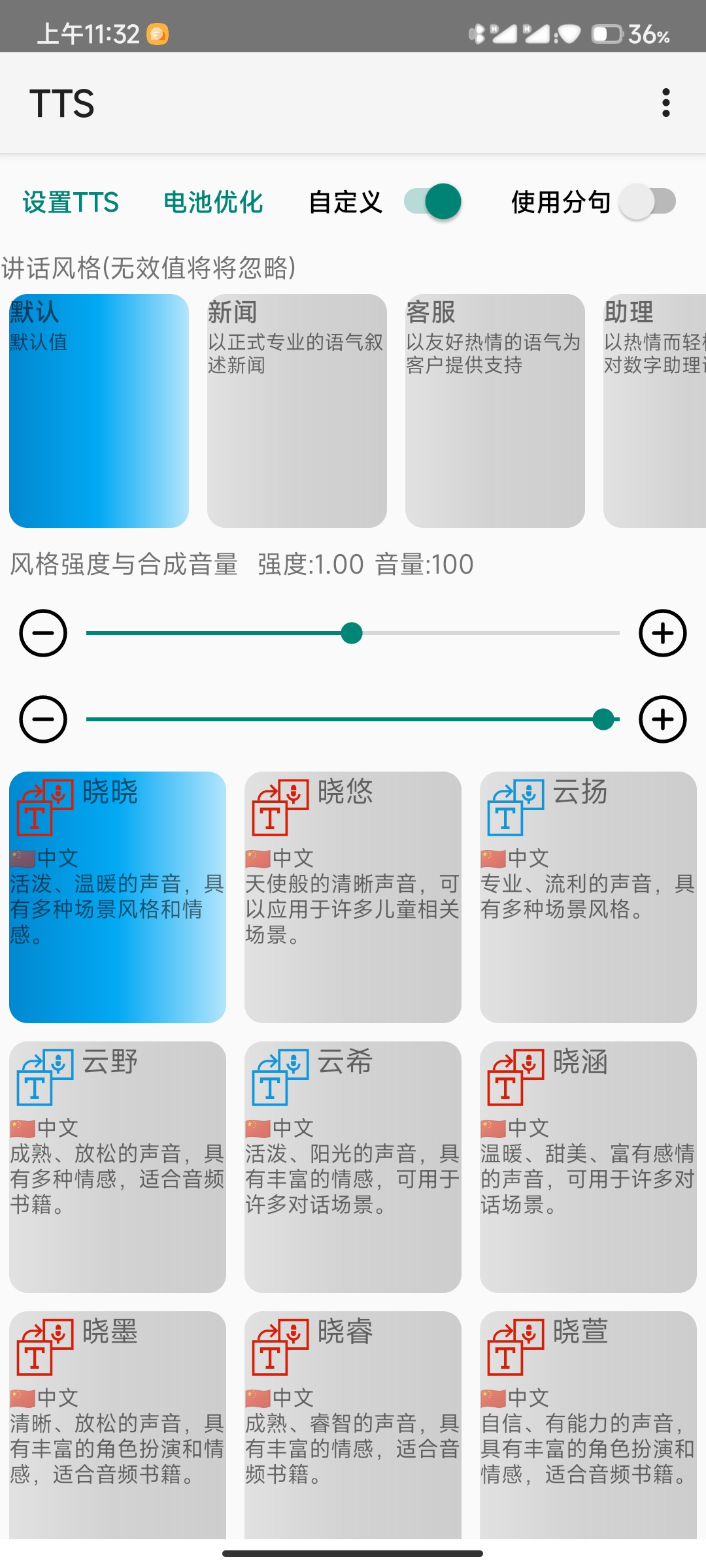The height and width of the screenshot is (1568, 706).
Task: Choose the 晓涵 voice card
Action: (588, 1166)
